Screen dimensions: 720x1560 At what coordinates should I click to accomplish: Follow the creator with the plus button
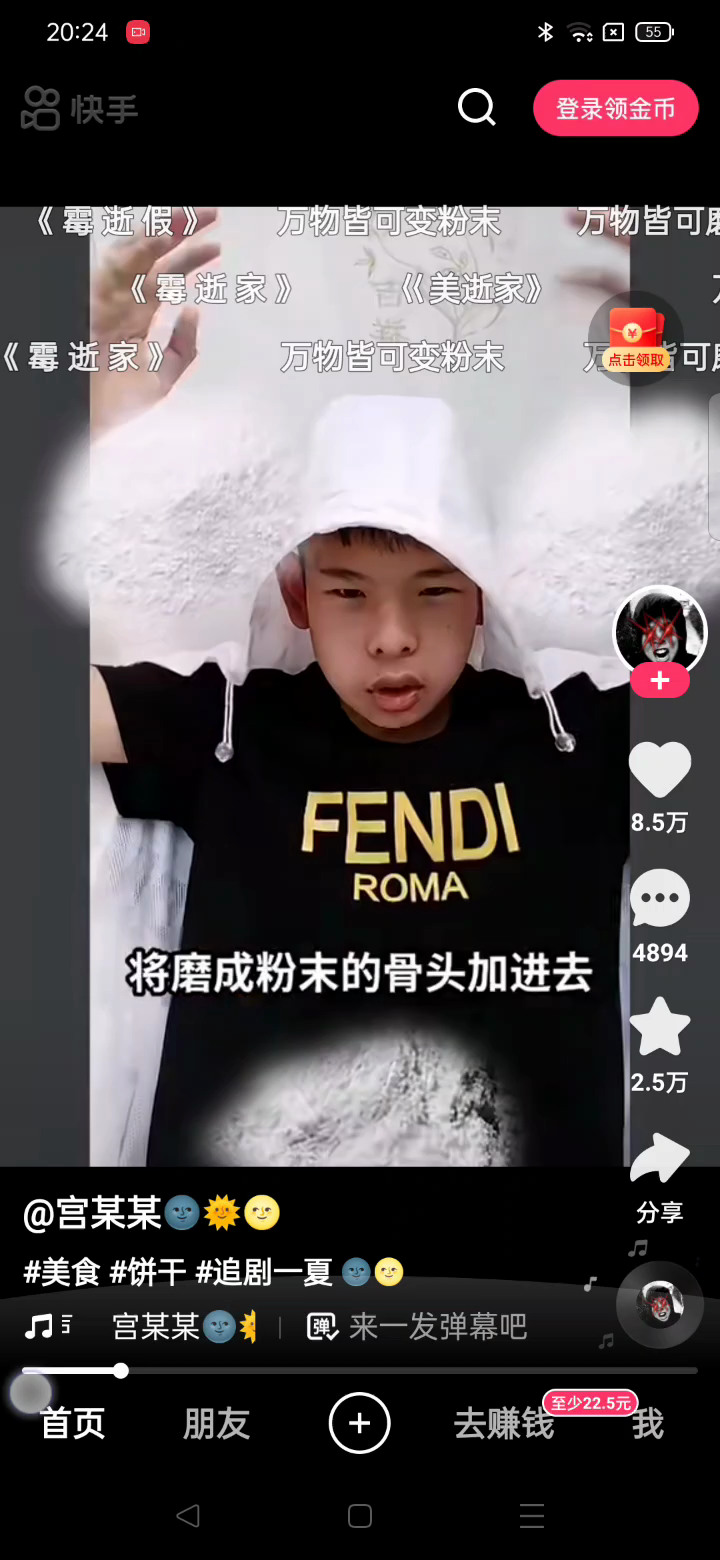point(660,681)
